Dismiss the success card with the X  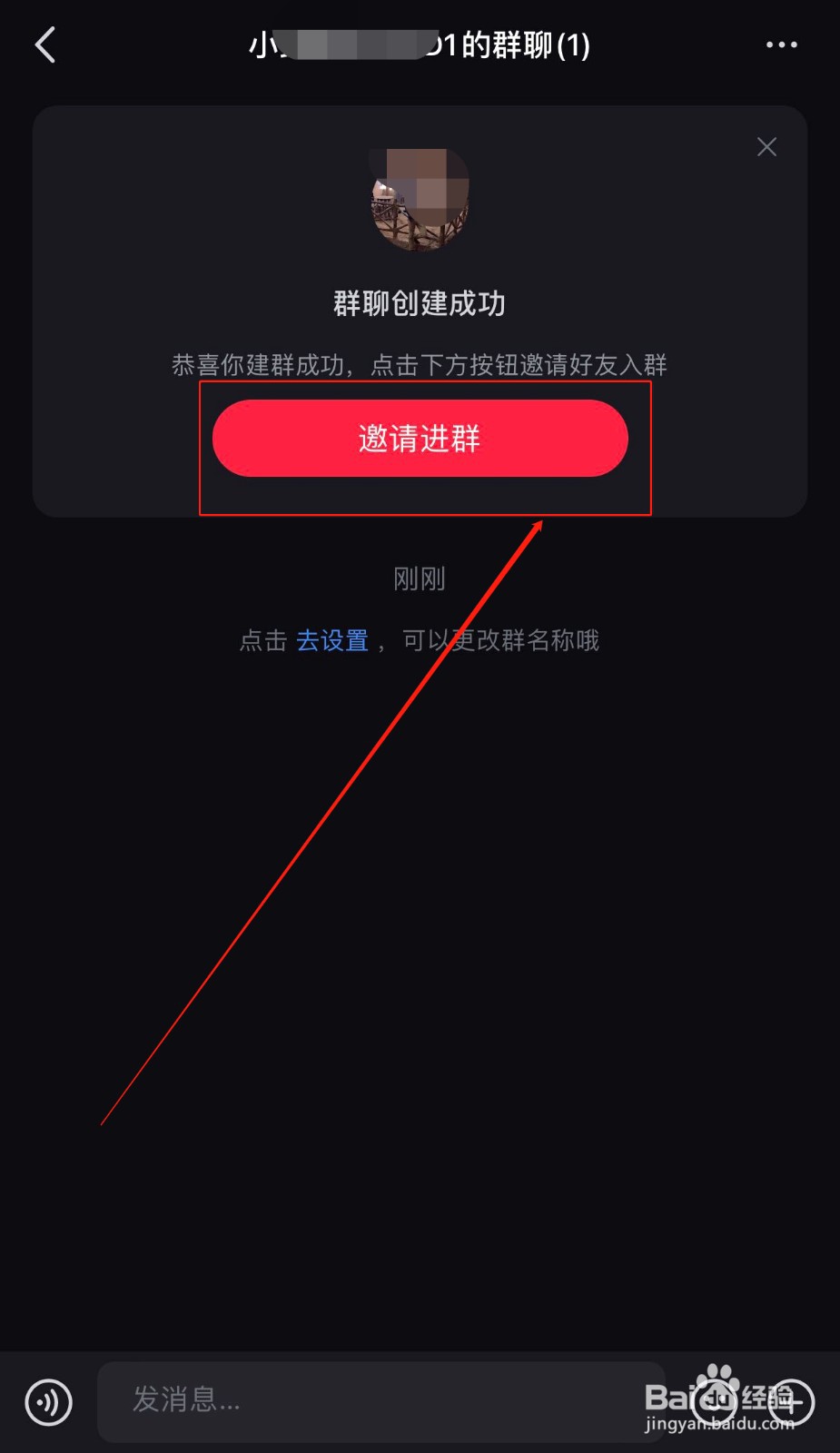click(766, 146)
